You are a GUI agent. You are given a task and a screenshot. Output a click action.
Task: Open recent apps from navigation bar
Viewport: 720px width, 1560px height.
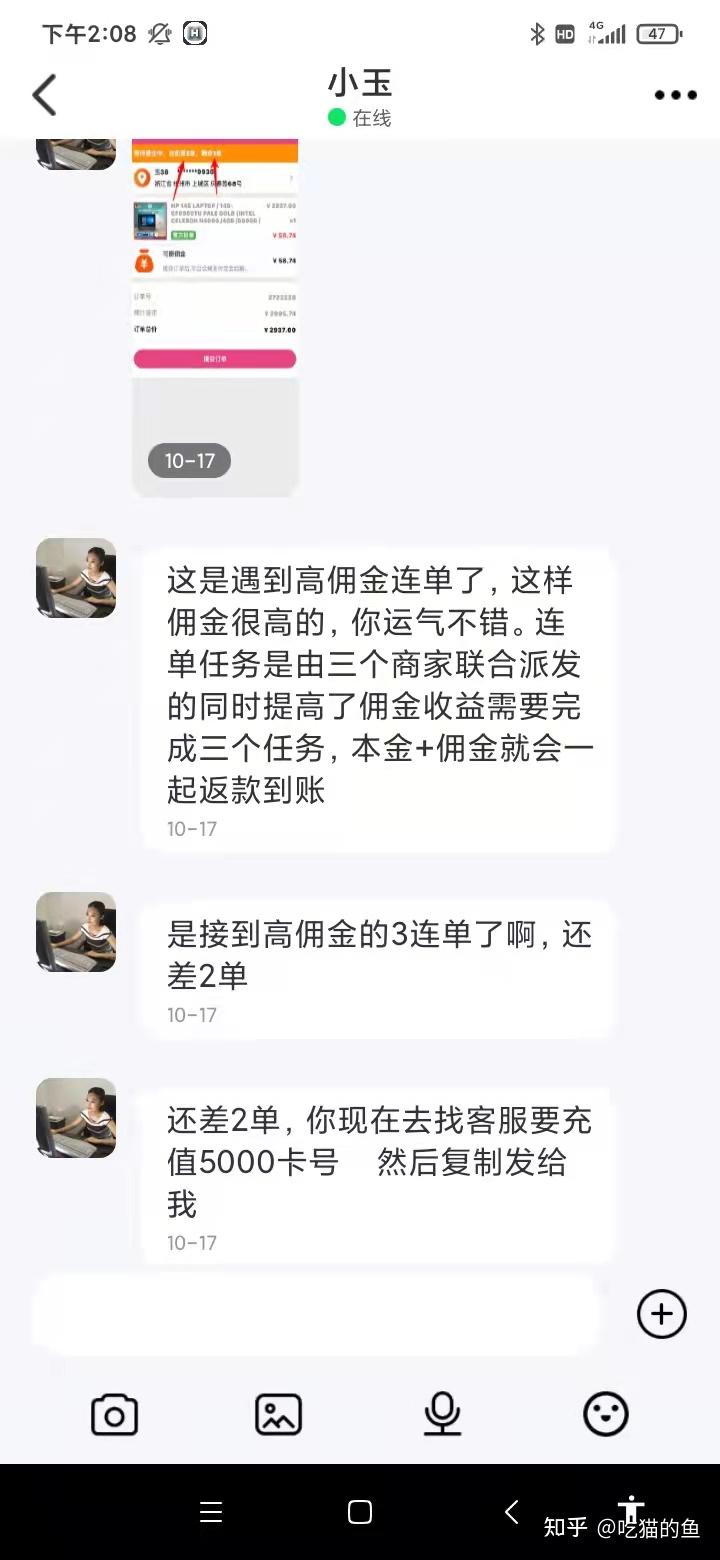210,1512
